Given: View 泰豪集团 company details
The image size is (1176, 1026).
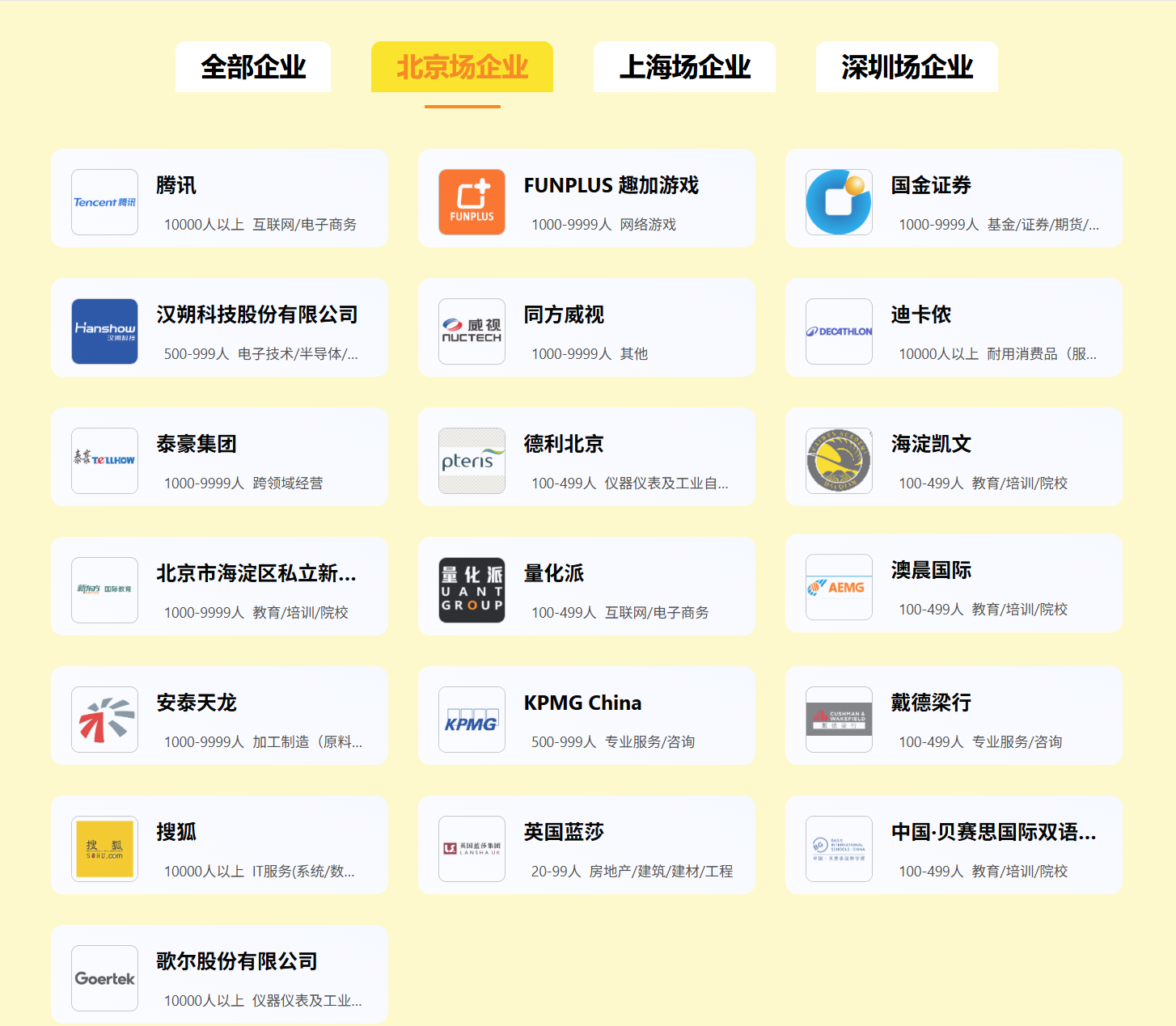Looking at the screenshot, I should coord(219,457).
